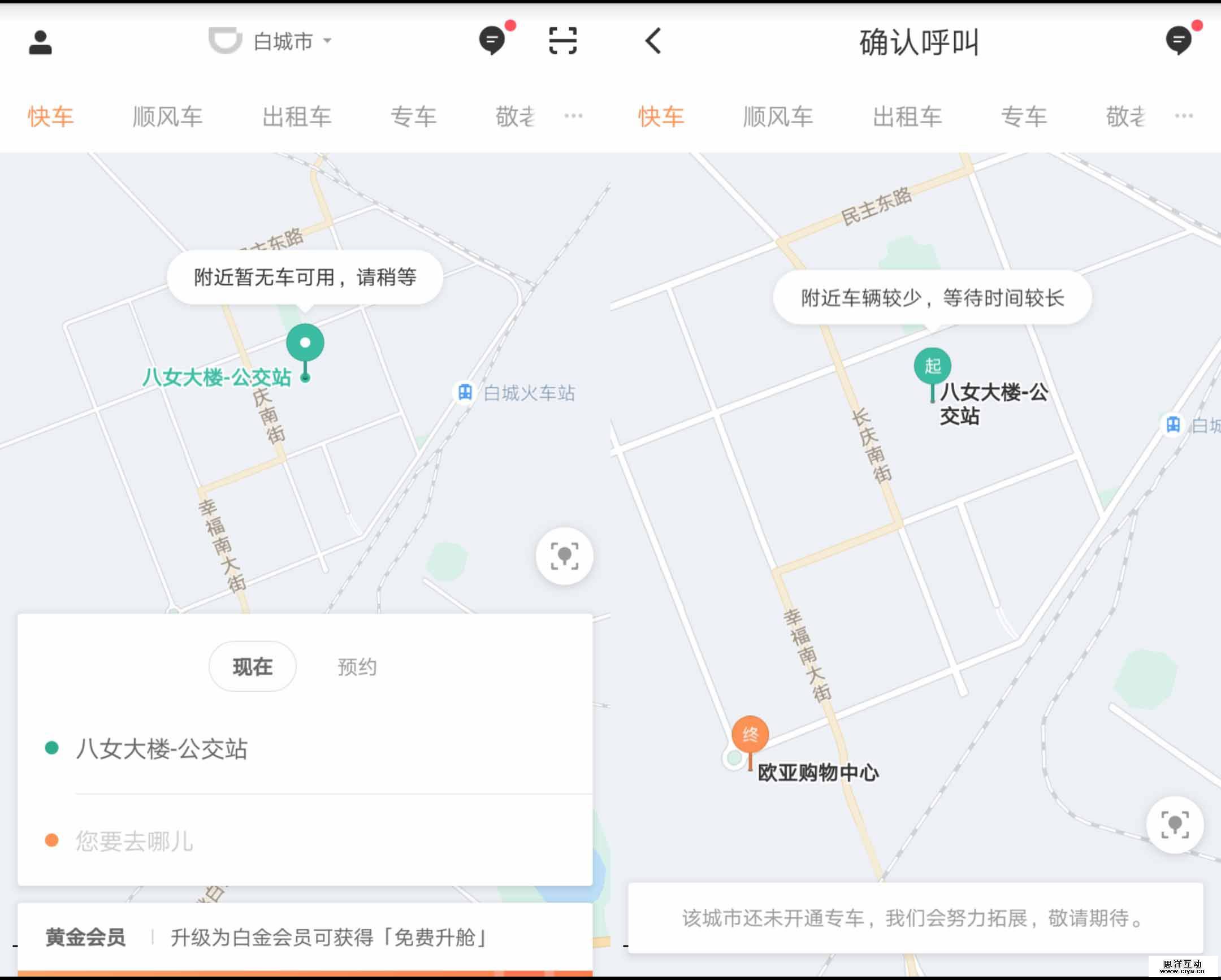Recenter map near 白城火车站 label
Viewport: 1221px width, 980px height.
pyautogui.click(x=564, y=556)
